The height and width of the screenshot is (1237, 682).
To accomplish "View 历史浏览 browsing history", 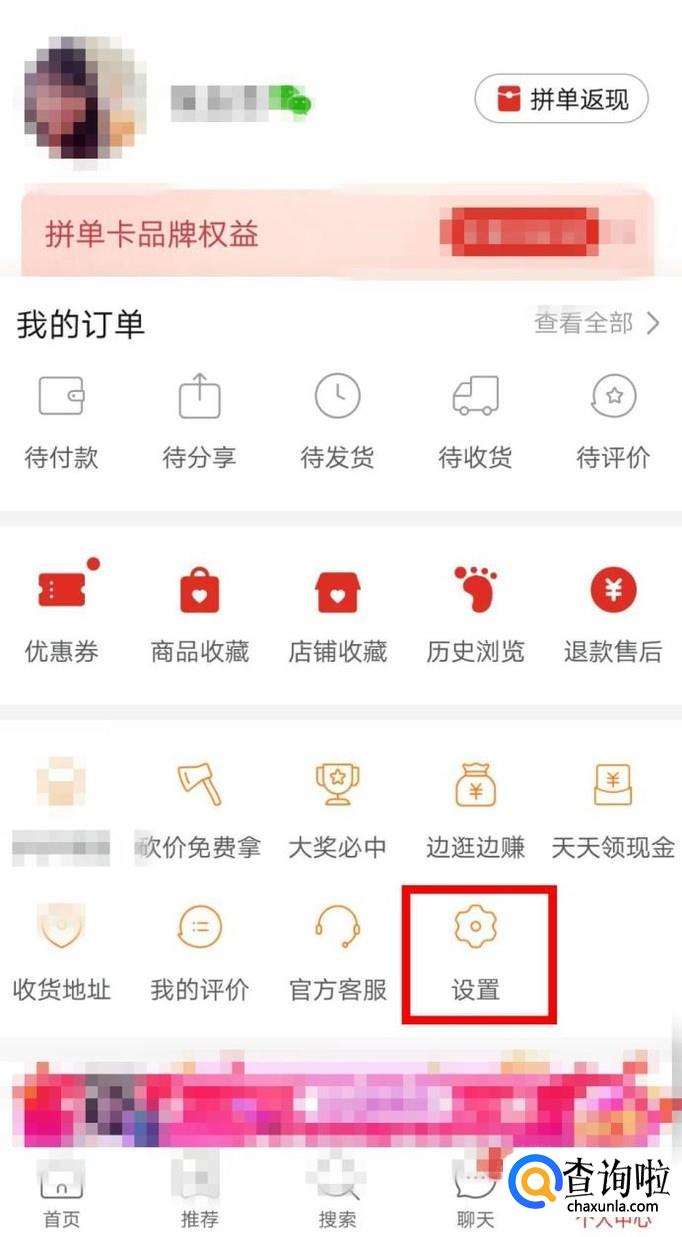I will 475,614.
